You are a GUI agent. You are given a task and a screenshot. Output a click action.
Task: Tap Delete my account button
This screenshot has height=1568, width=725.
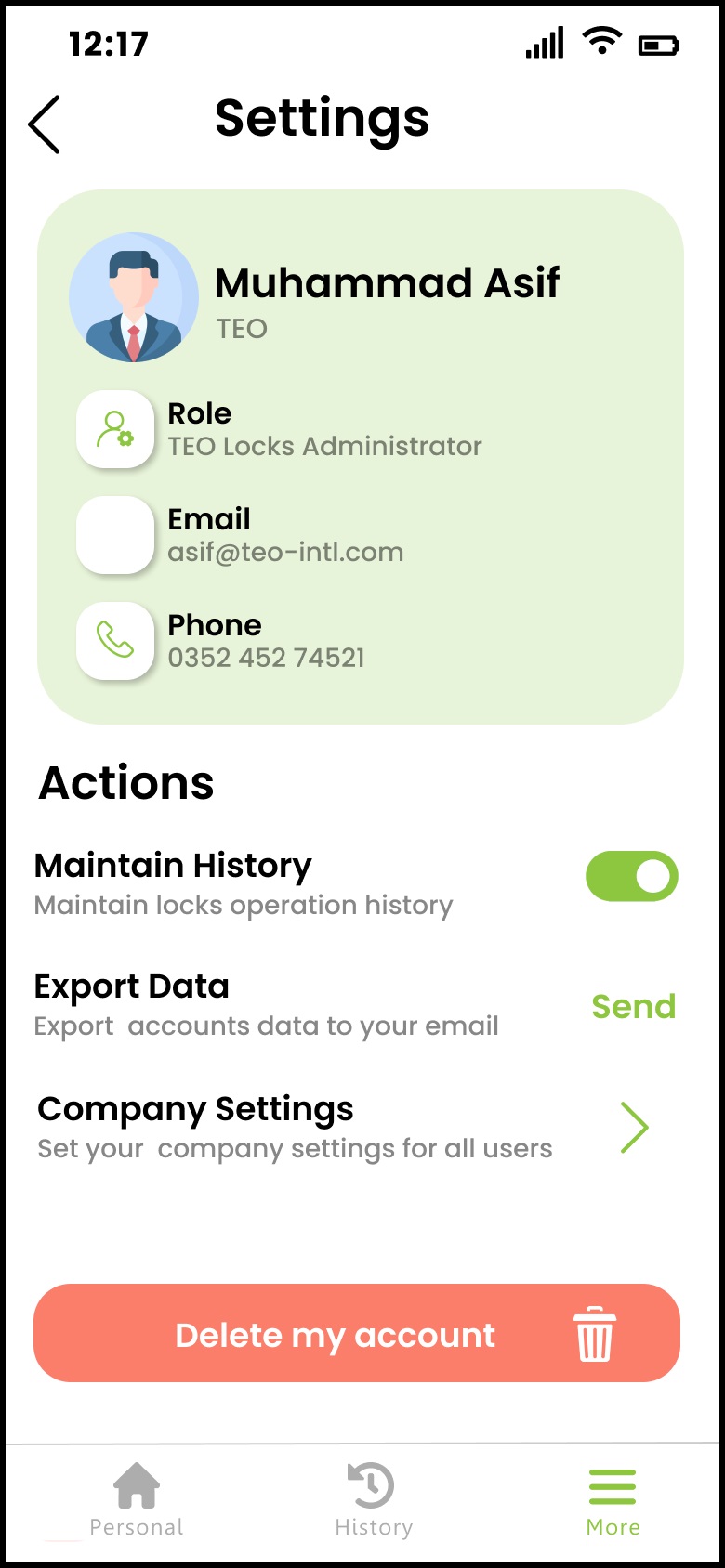[x=357, y=1333]
